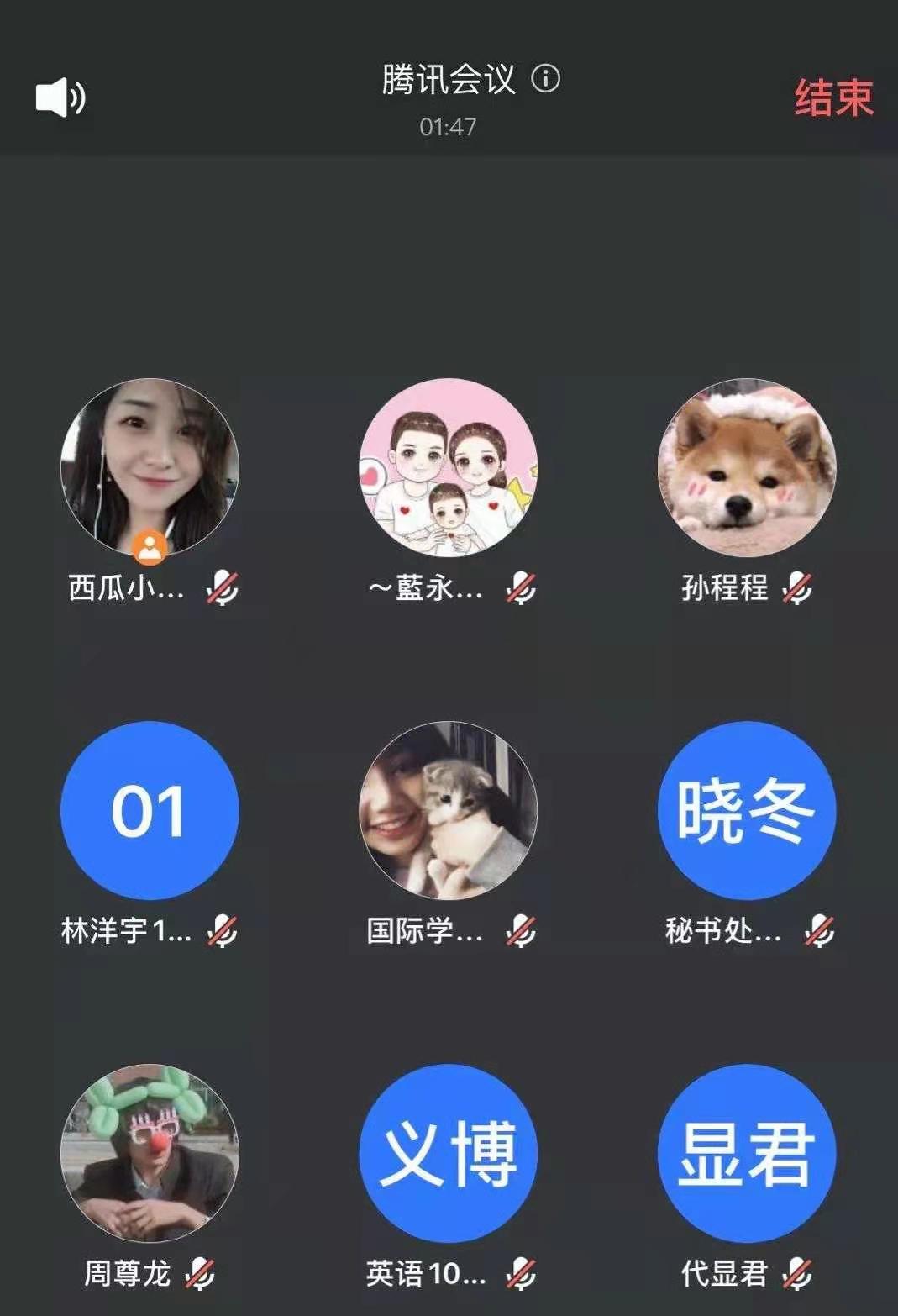The width and height of the screenshot is (898, 1316).
Task: End the meeting with 结束
Action: point(833,97)
